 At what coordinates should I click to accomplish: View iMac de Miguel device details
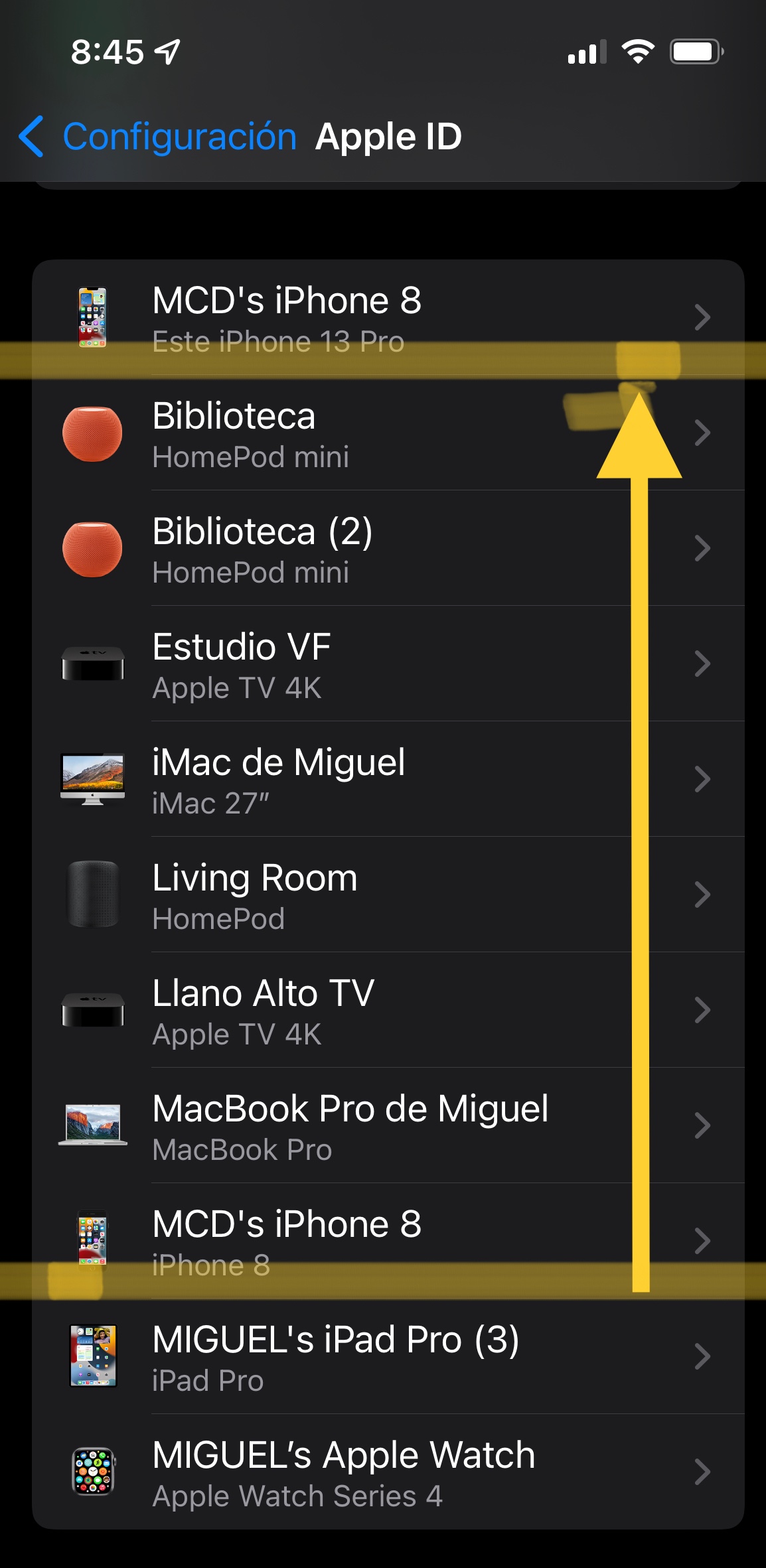(x=388, y=780)
